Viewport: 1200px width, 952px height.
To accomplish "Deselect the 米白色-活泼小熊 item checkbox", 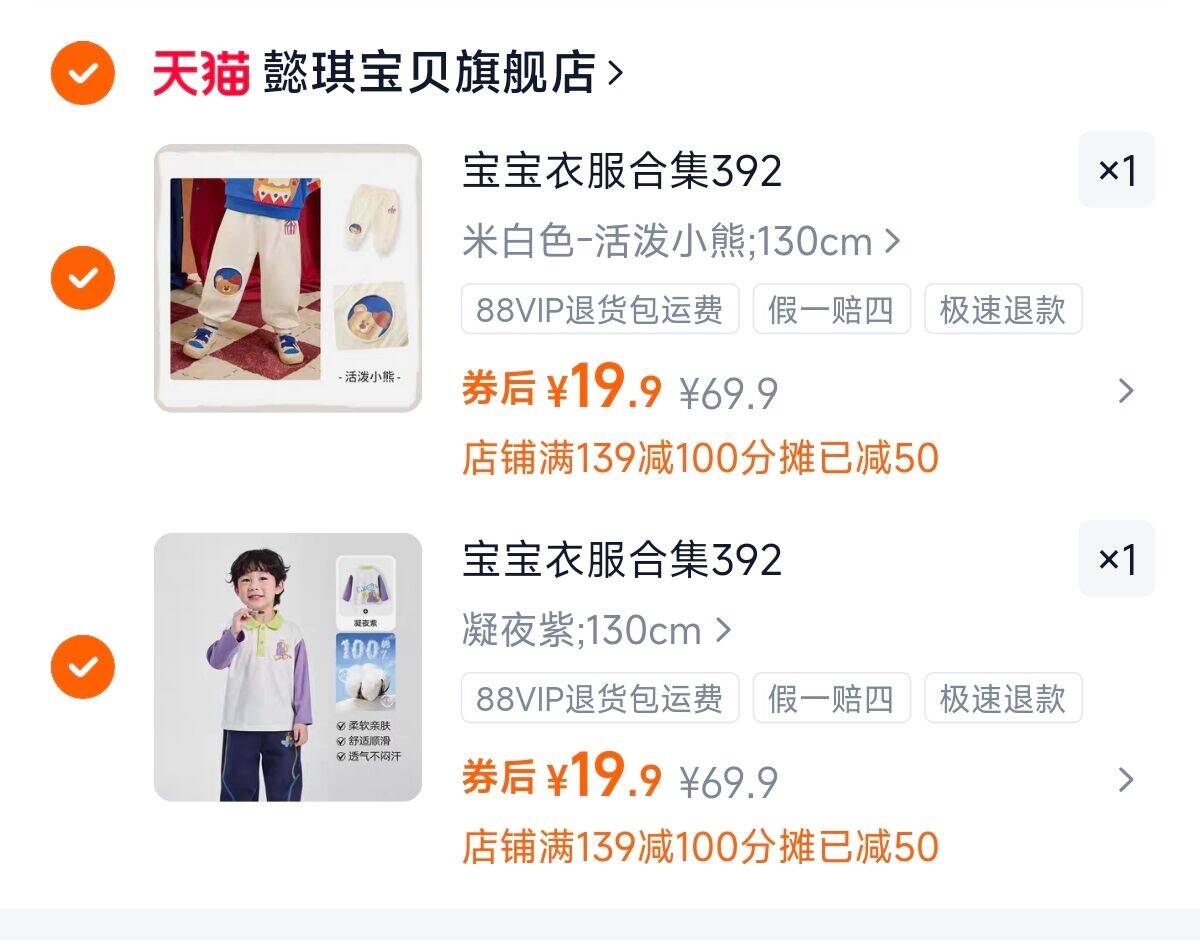I will (x=83, y=277).
